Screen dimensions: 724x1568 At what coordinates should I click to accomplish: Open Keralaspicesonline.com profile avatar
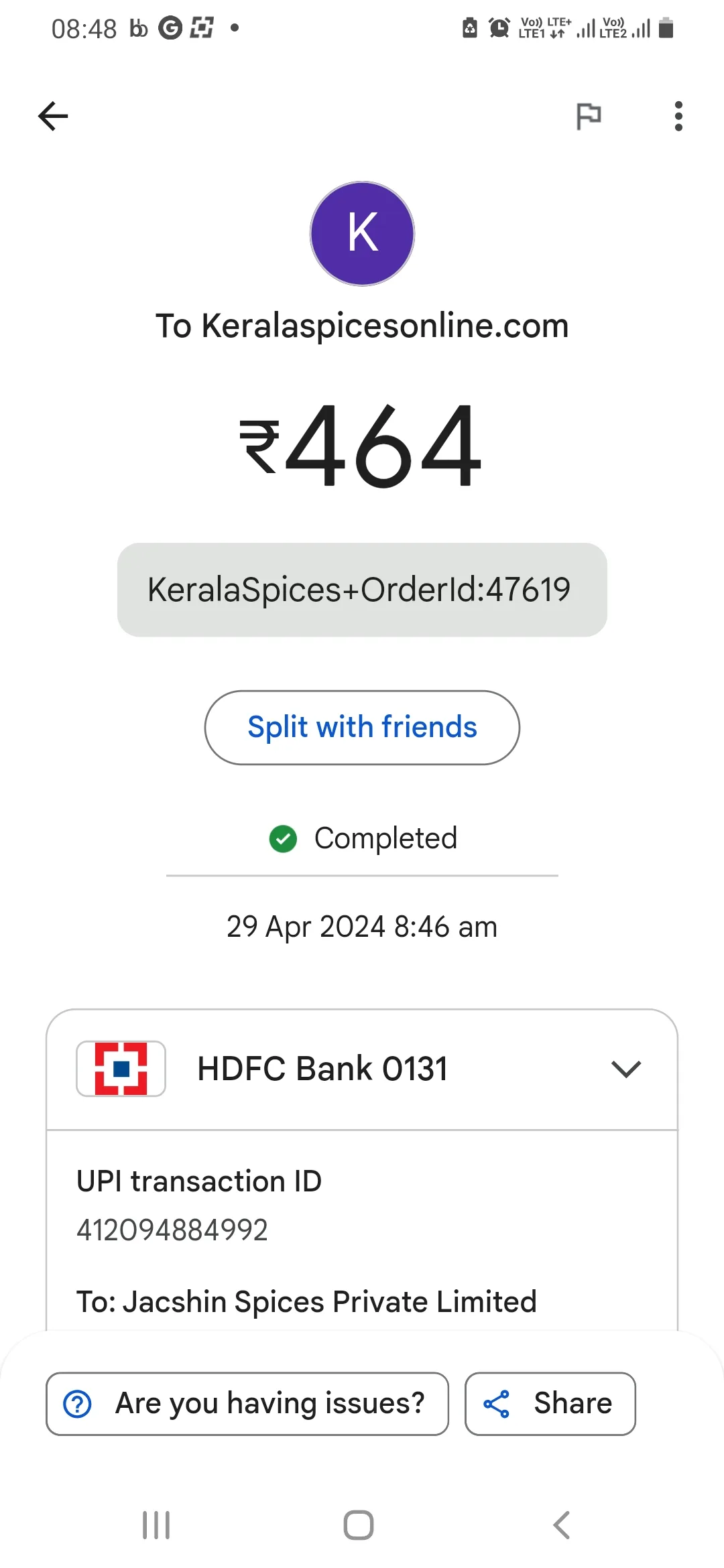362,234
